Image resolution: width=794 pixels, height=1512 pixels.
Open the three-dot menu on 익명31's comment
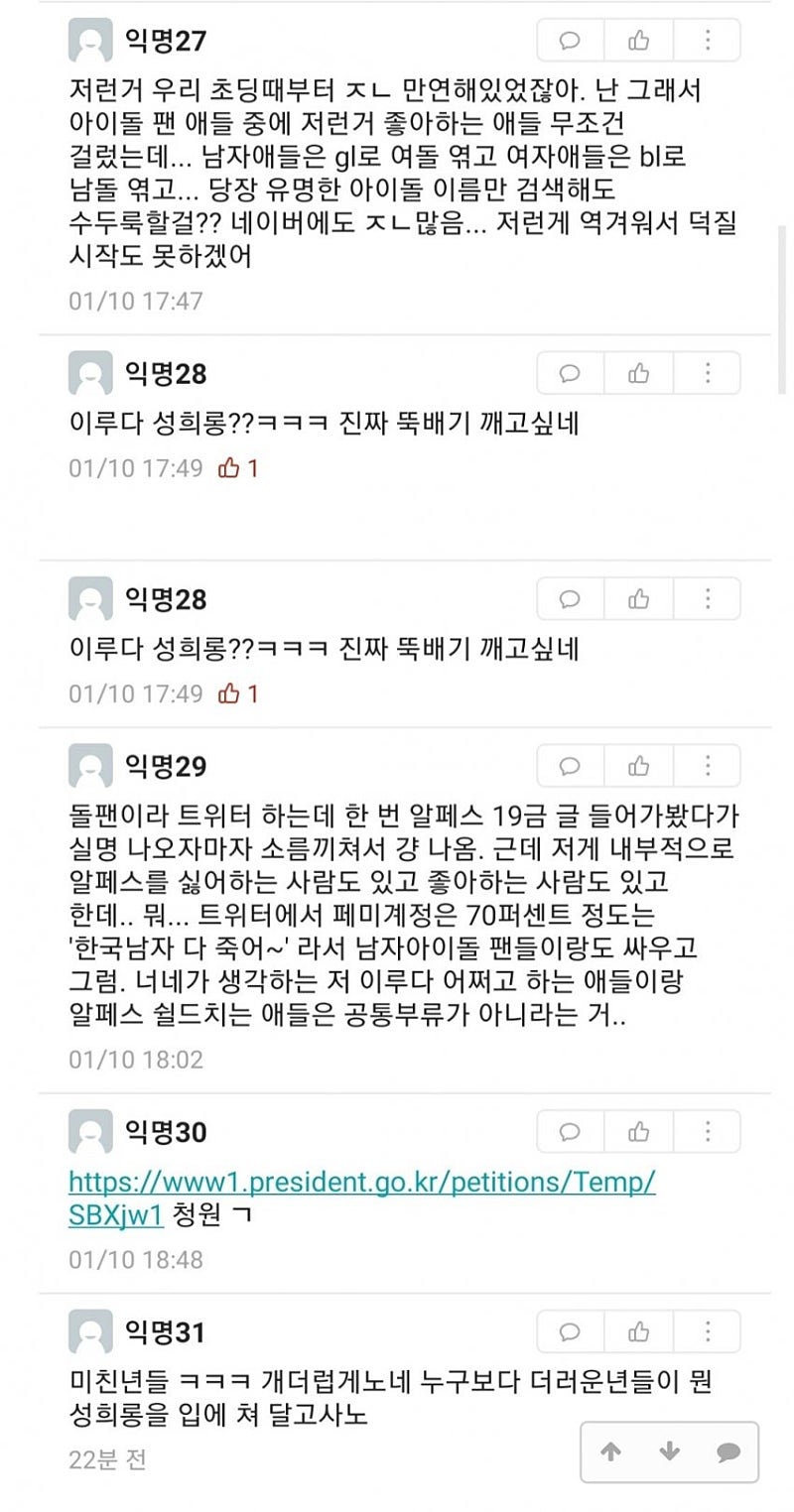(707, 1331)
